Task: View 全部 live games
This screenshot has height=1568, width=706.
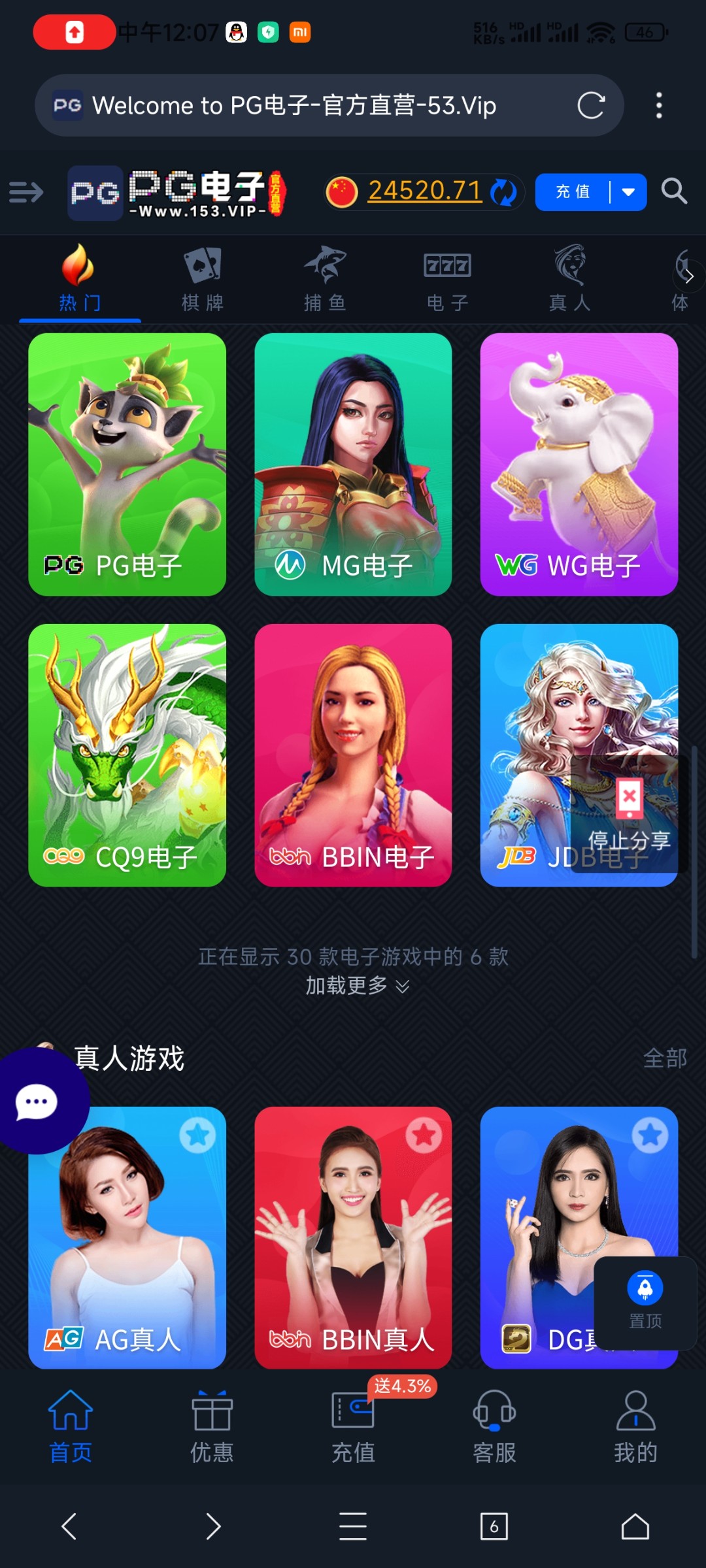Action: [665, 1058]
